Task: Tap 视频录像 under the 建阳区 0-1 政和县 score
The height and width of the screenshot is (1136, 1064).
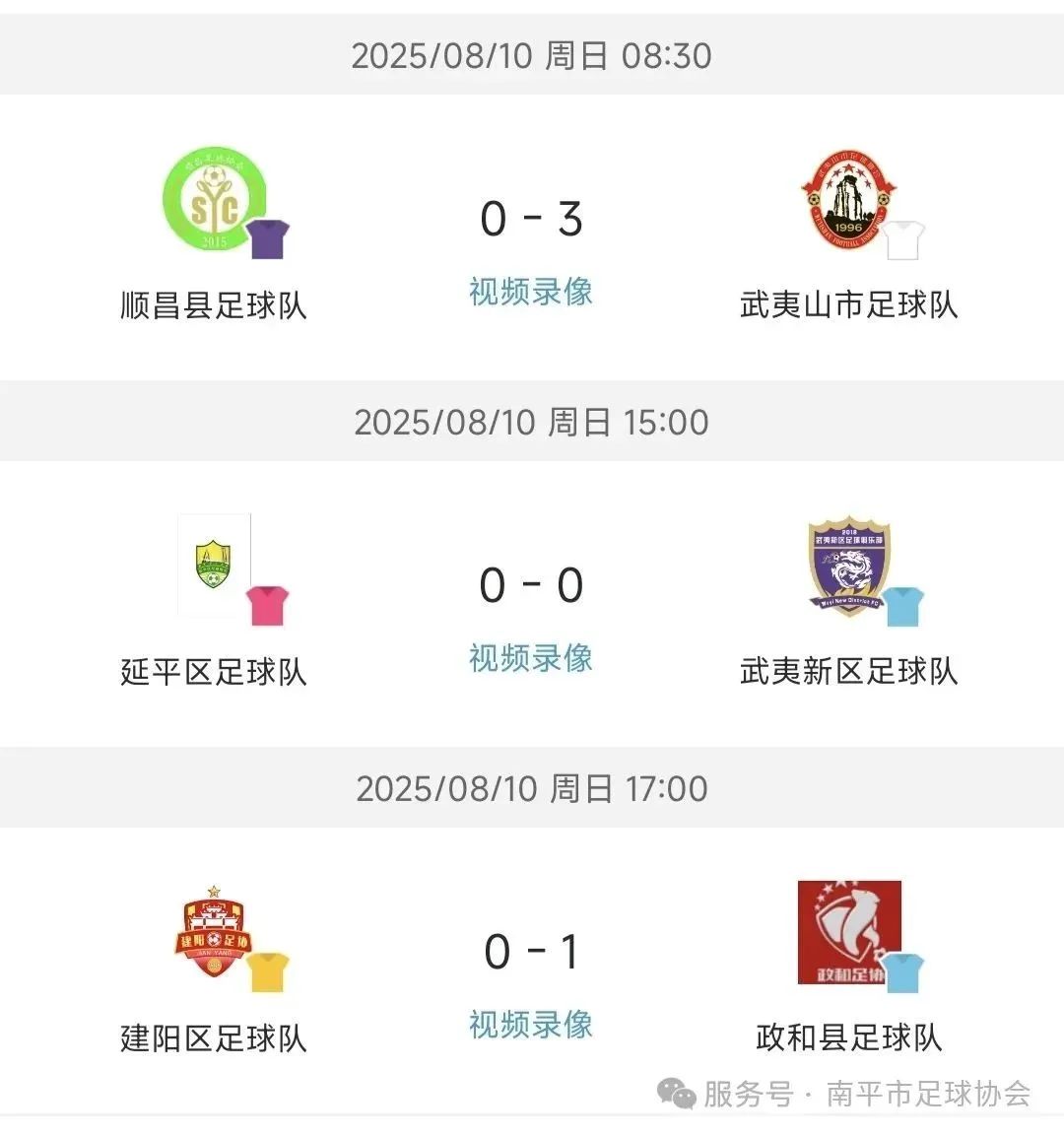Action: point(530,1025)
